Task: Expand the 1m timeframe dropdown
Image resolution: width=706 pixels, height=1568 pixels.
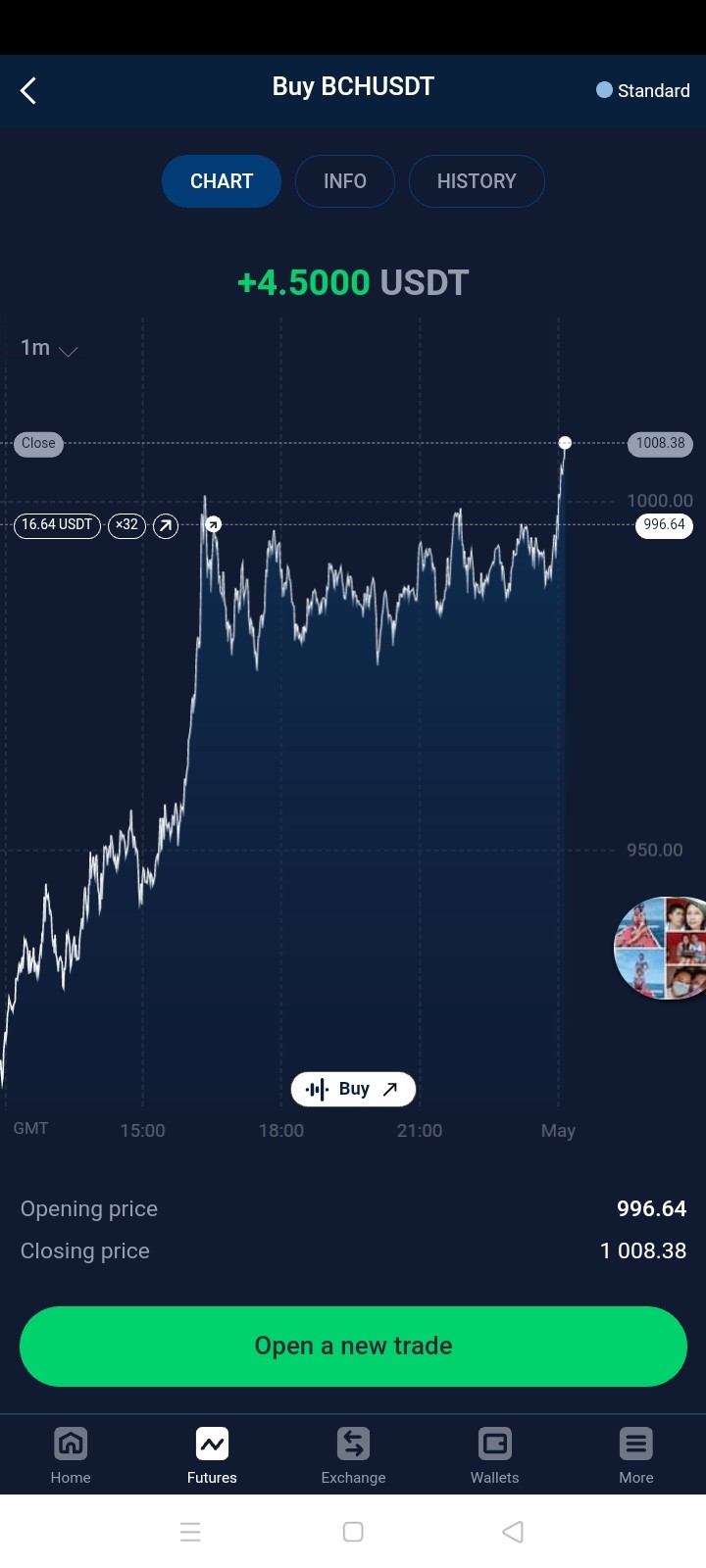Action: [x=48, y=348]
